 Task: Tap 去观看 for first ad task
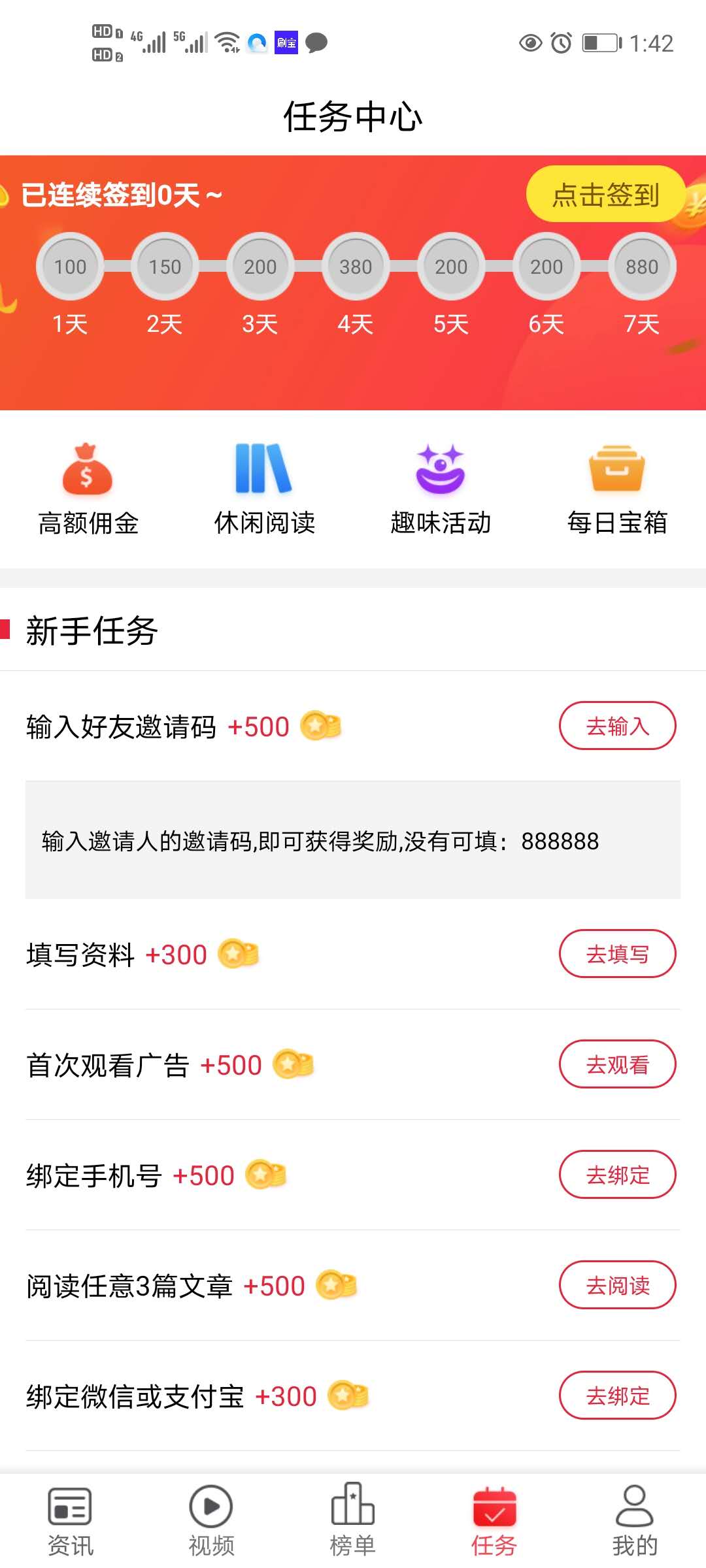coord(617,1064)
